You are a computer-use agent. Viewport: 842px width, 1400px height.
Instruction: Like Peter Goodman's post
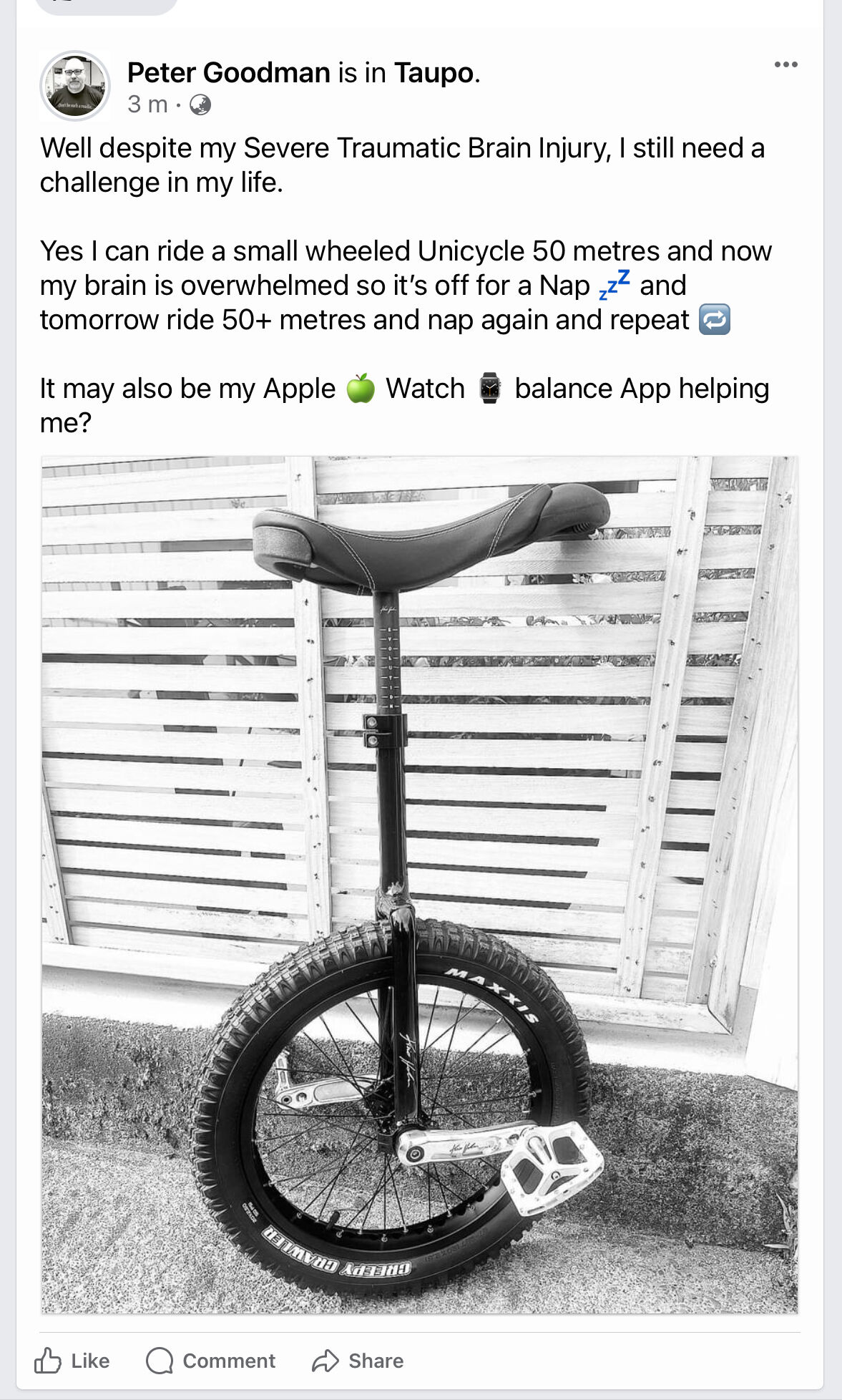72,1361
